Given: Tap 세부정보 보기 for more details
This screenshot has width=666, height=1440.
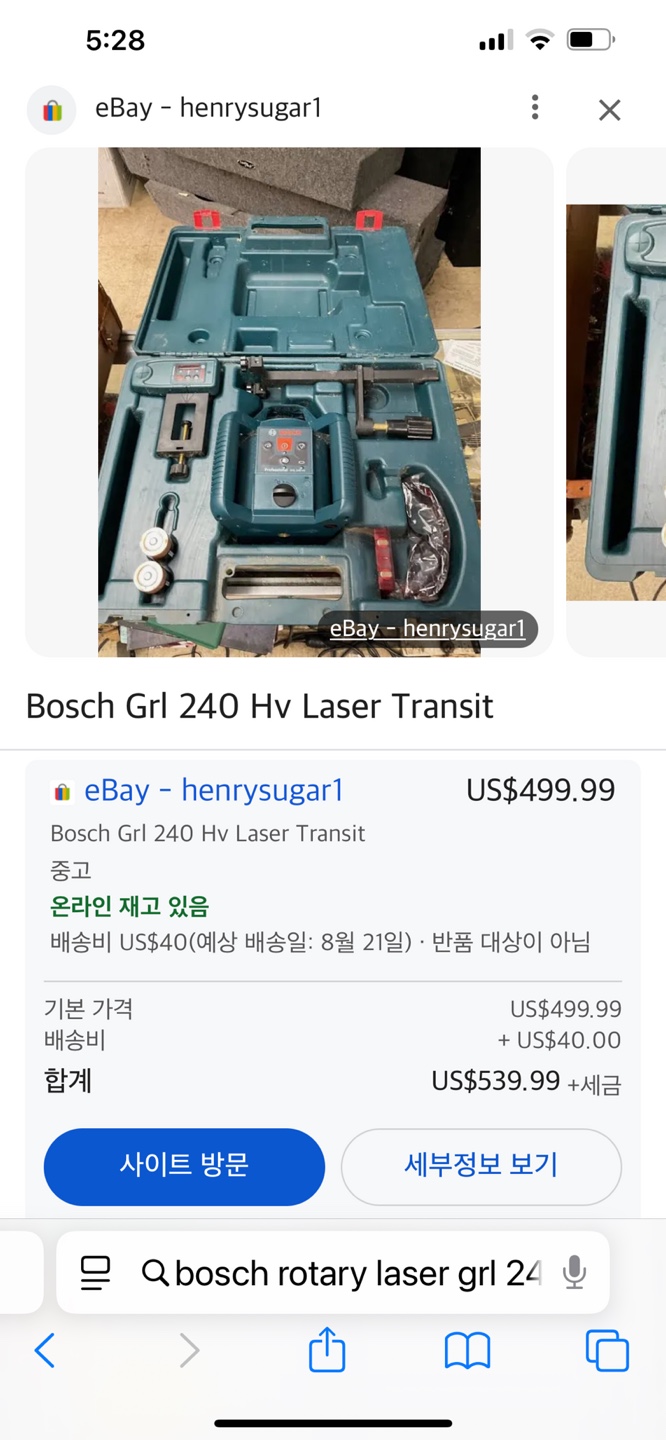Looking at the screenshot, I should [x=481, y=1166].
